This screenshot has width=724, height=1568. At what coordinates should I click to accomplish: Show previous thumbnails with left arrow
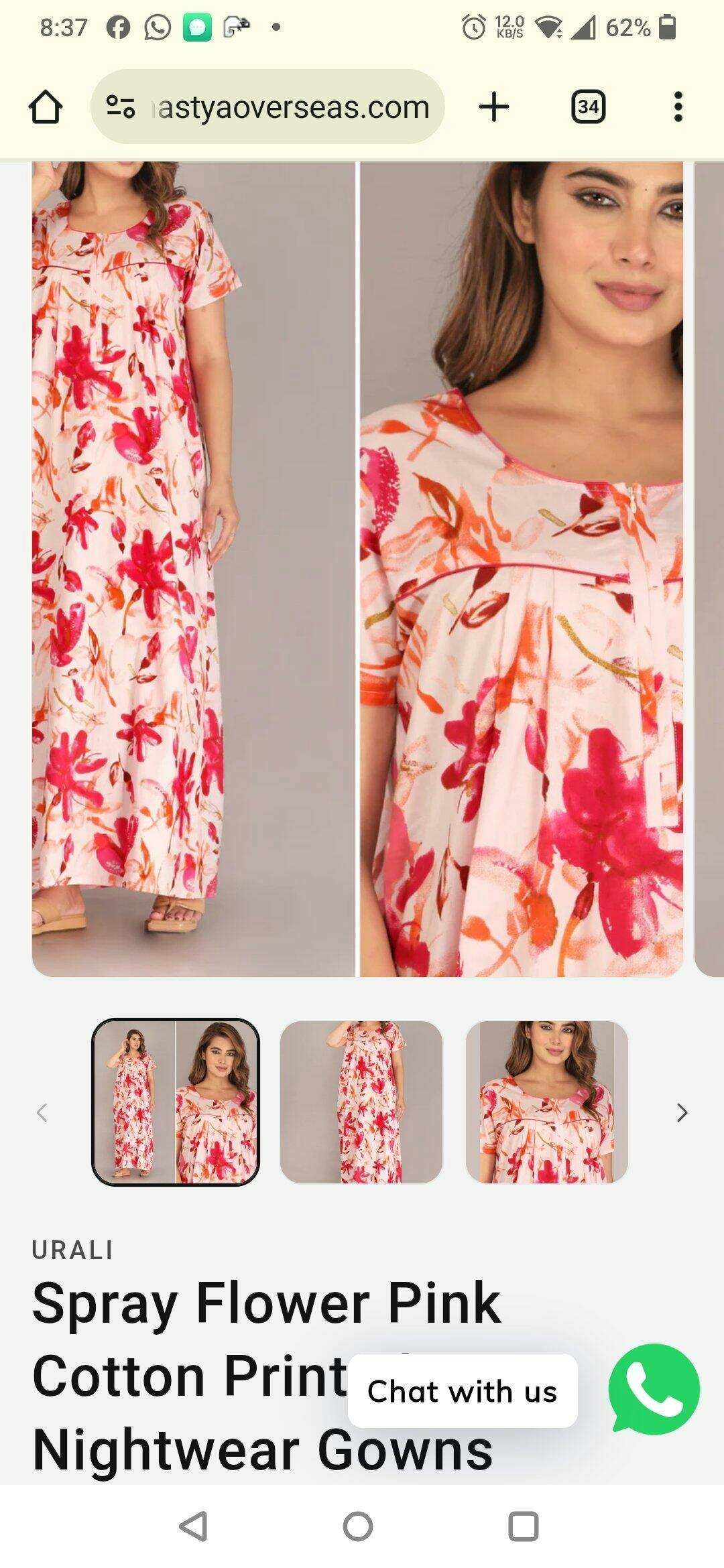pyautogui.click(x=42, y=1112)
